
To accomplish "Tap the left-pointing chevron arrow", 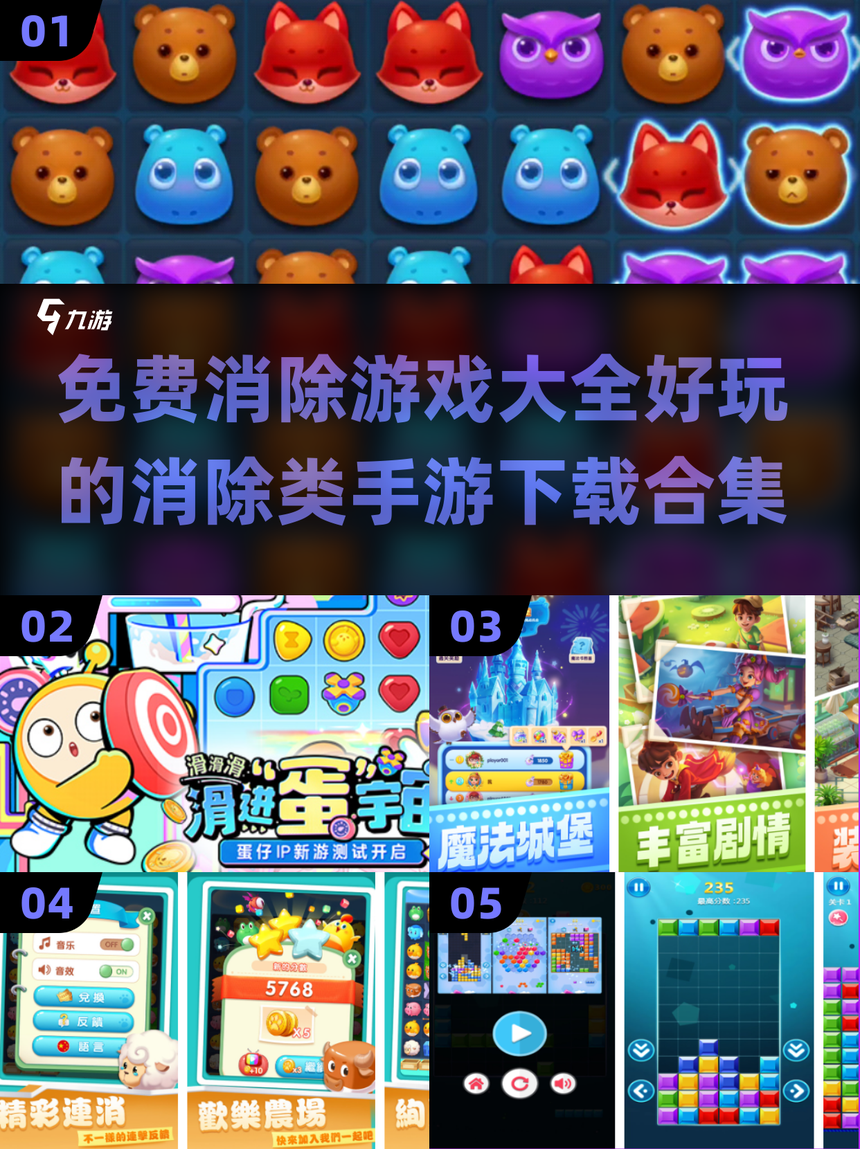I will 641,1091.
